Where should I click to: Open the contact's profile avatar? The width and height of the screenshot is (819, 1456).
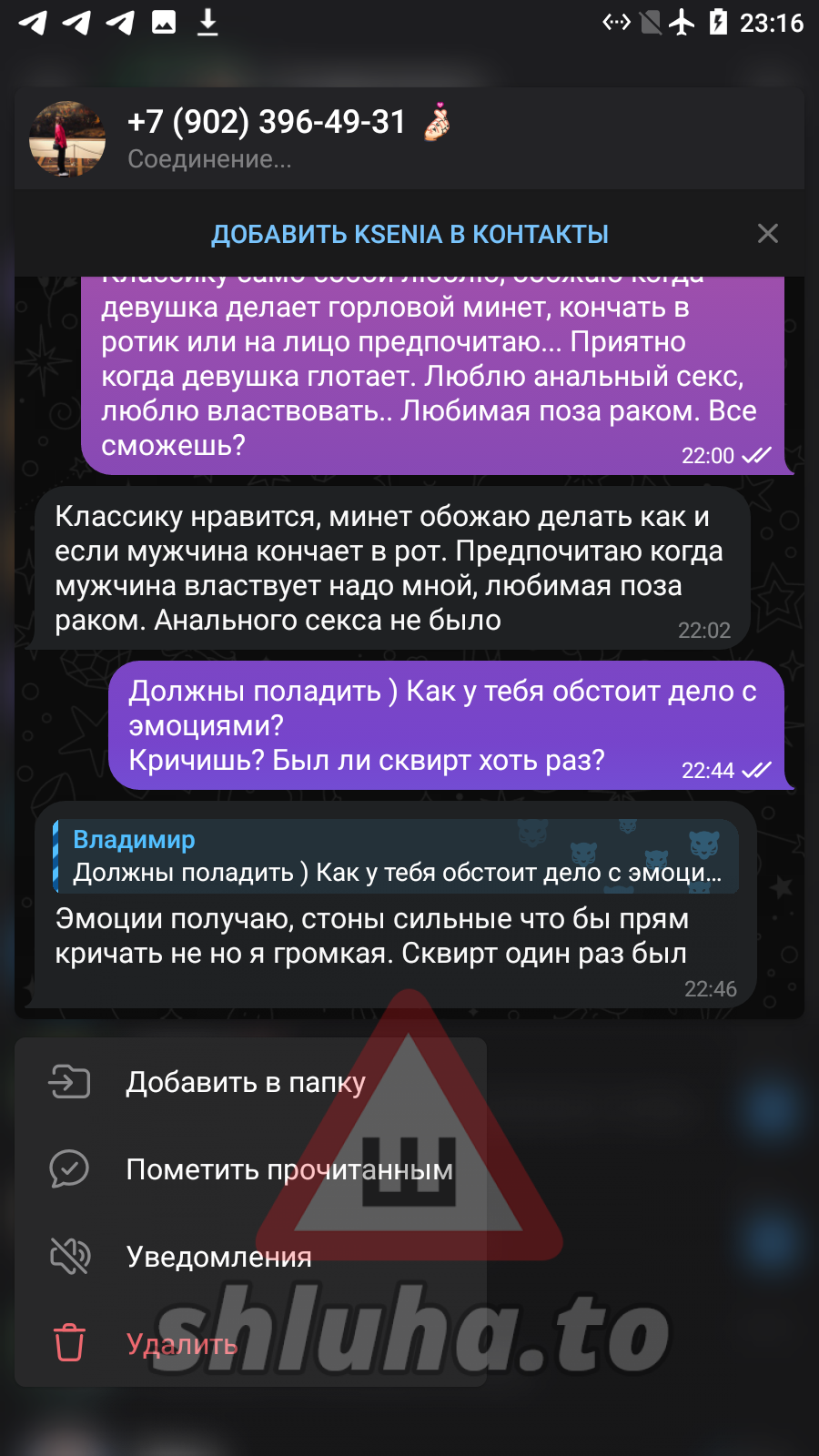coord(67,139)
